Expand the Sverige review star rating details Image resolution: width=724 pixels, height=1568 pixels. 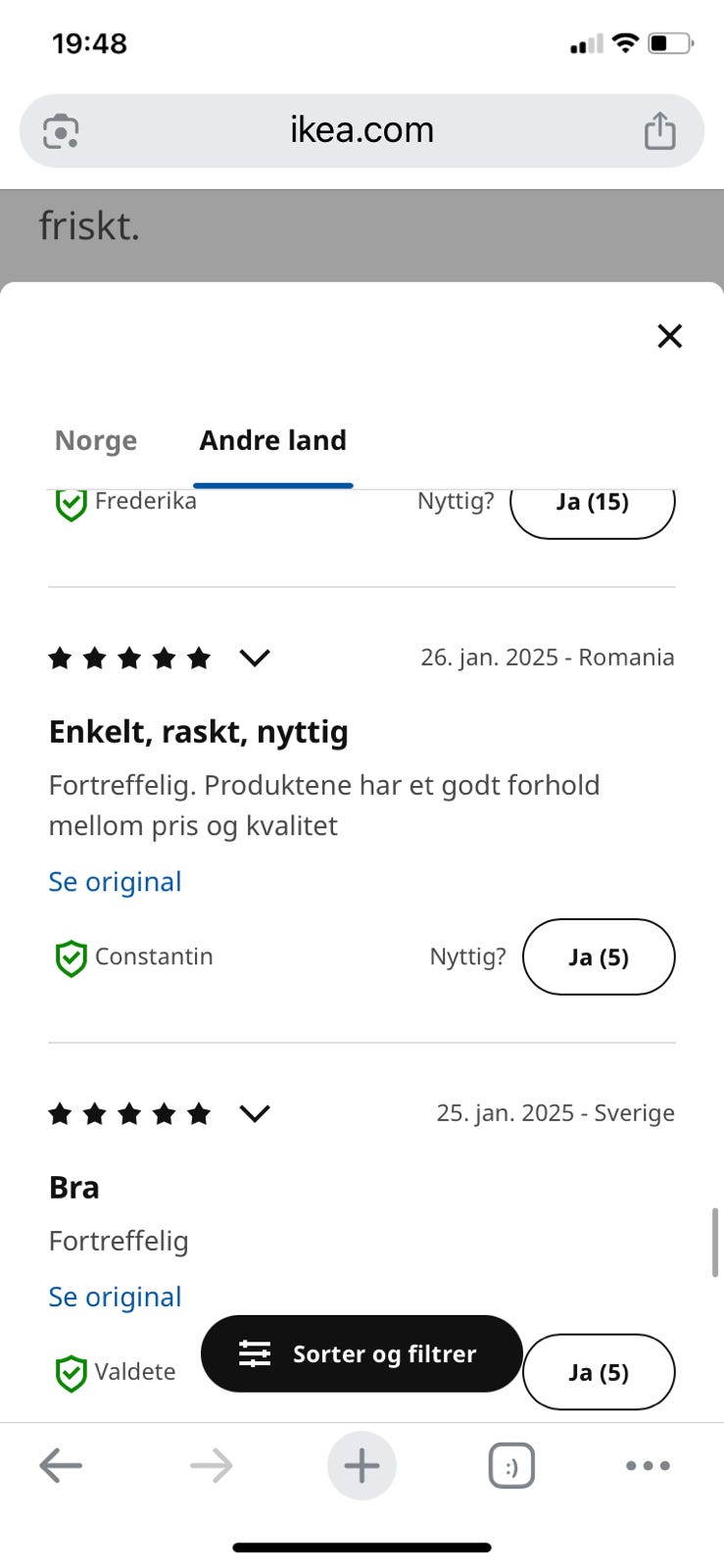[255, 1113]
